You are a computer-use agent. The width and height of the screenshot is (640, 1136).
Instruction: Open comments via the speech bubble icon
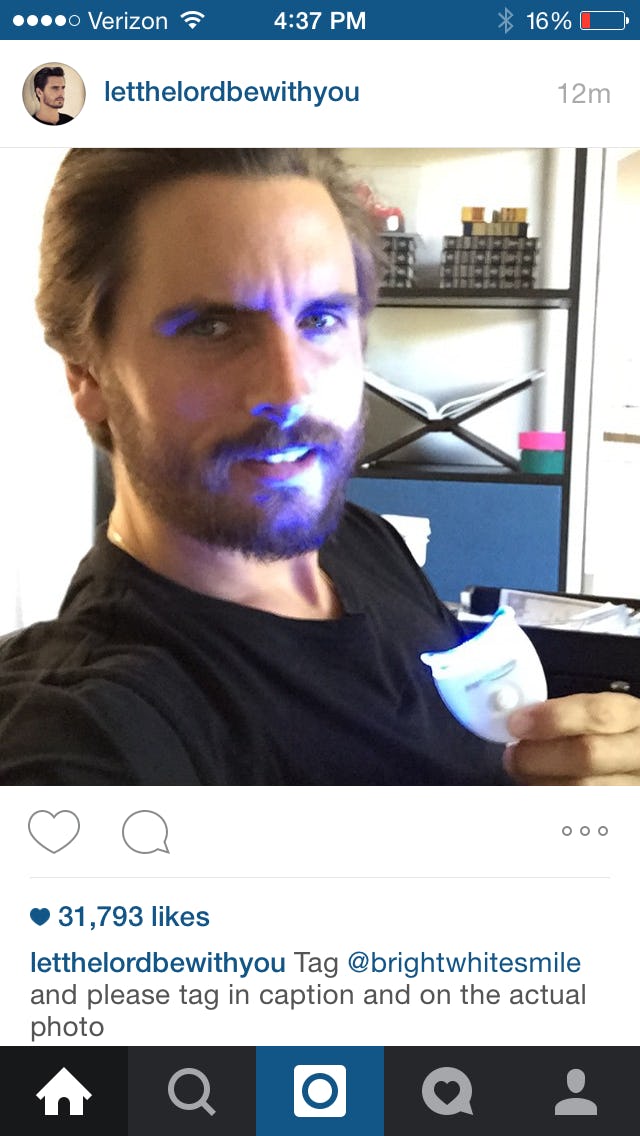point(146,832)
